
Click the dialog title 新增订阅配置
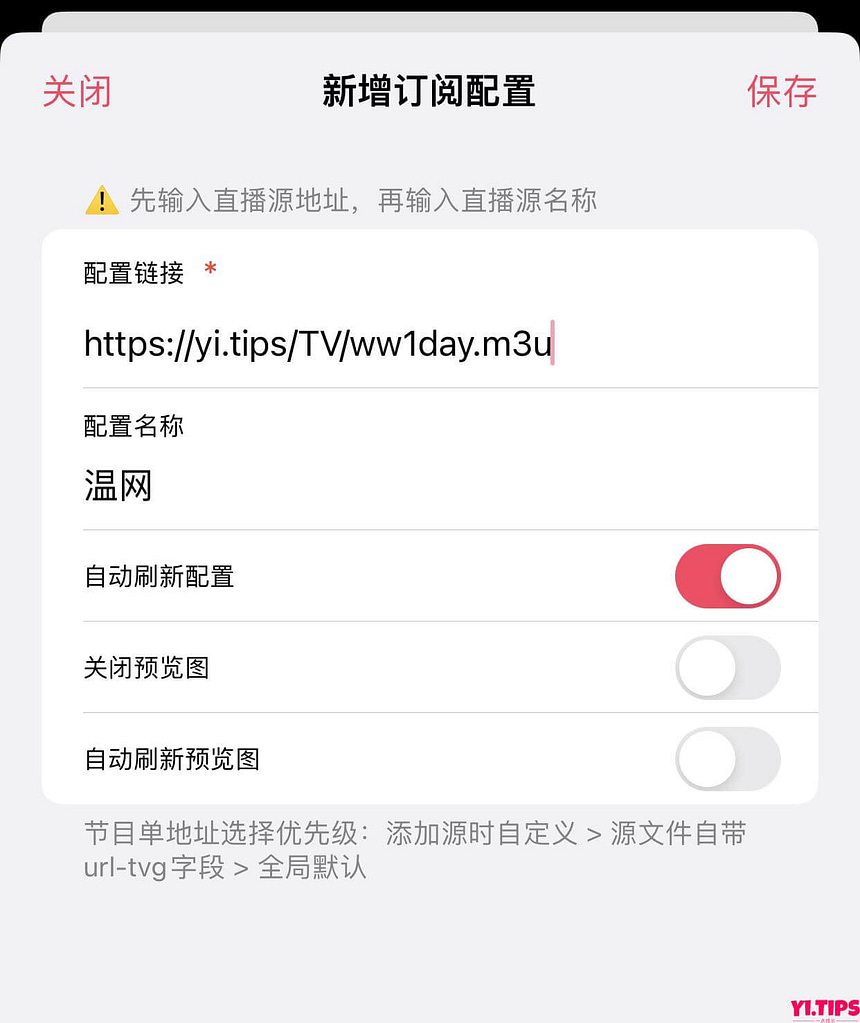click(x=430, y=91)
